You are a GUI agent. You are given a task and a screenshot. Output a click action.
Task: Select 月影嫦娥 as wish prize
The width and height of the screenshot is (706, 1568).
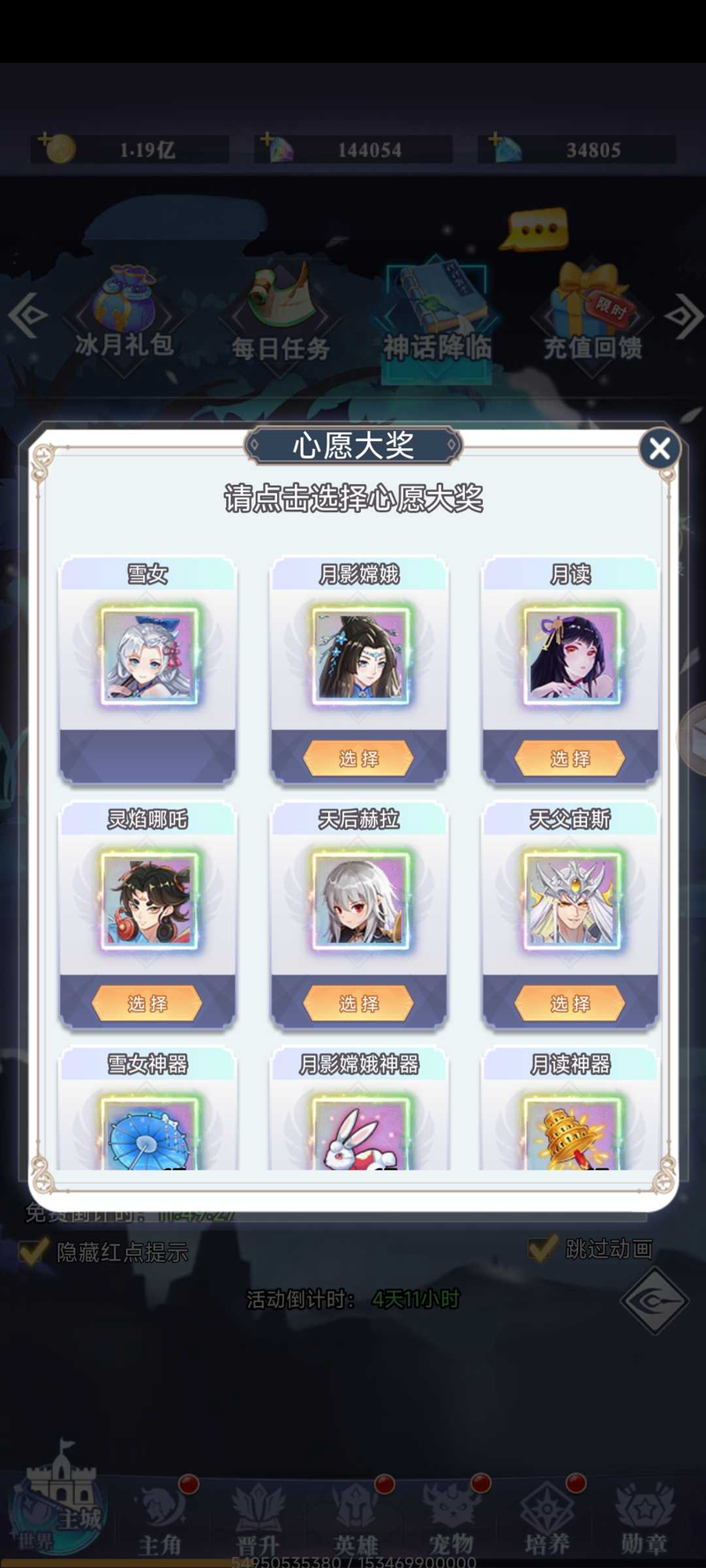(x=358, y=758)
